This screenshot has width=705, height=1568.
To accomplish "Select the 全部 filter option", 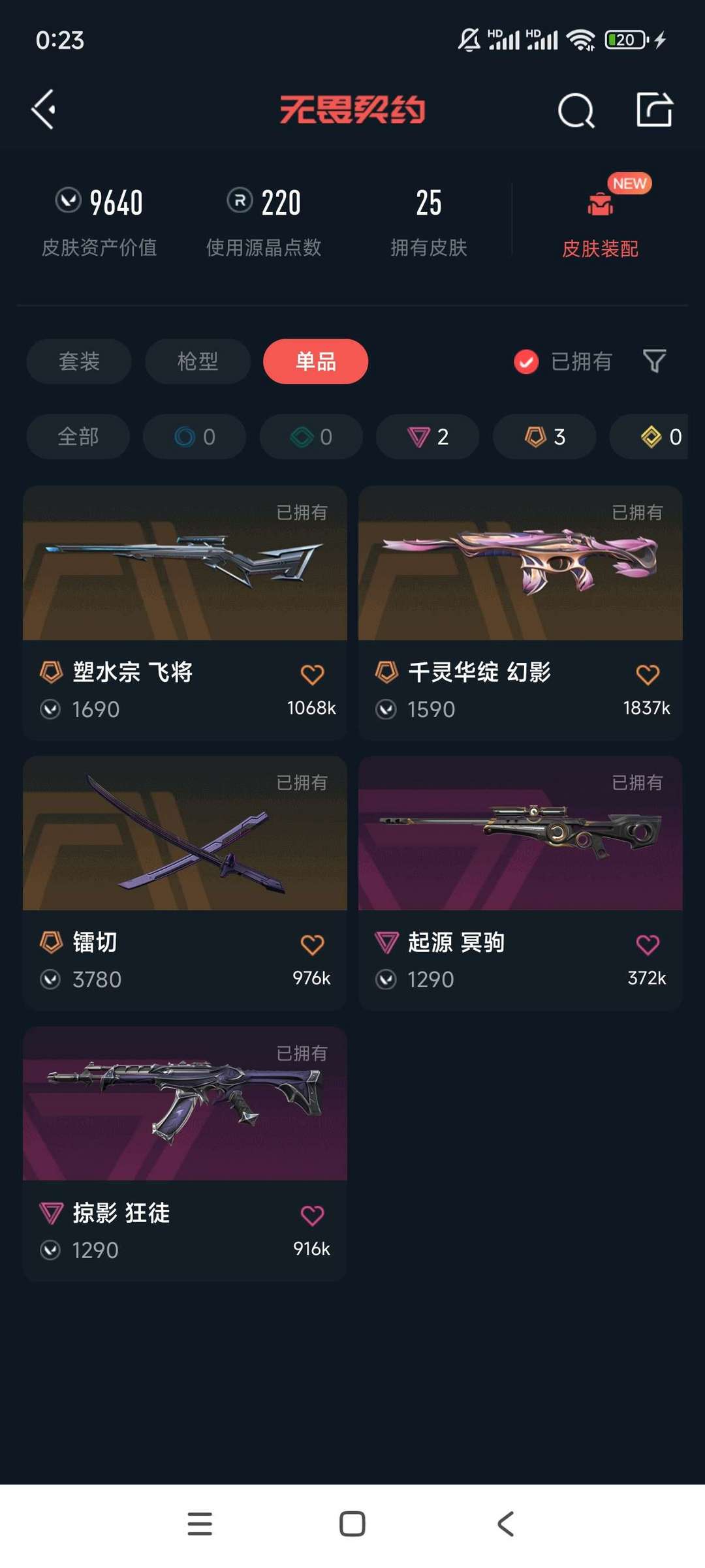I will (77, 437).
